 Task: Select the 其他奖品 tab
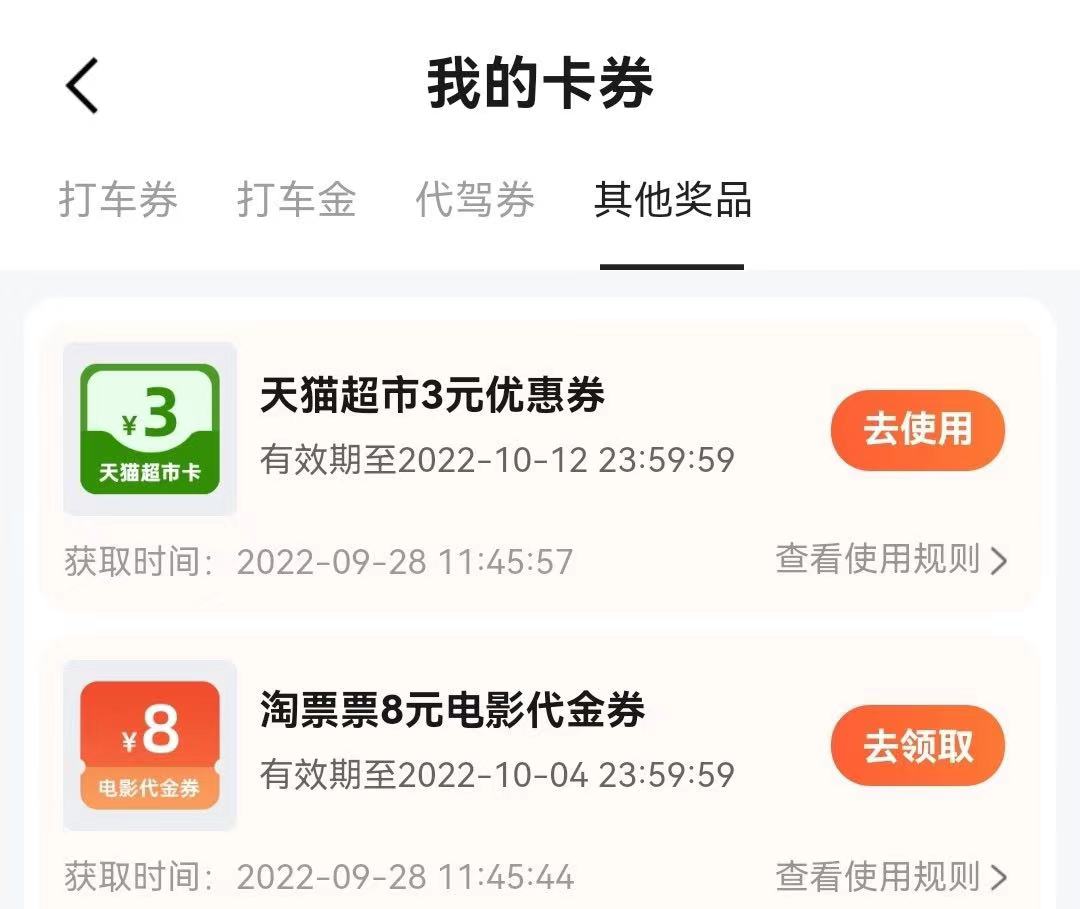coord(672,200)
